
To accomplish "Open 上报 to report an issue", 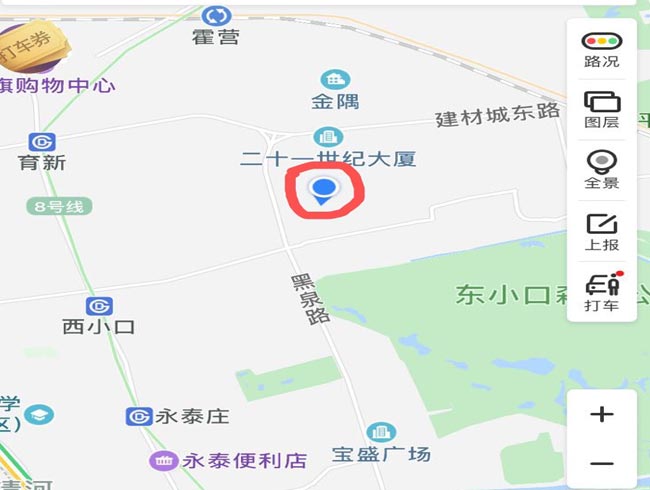I will coord(602,231).
